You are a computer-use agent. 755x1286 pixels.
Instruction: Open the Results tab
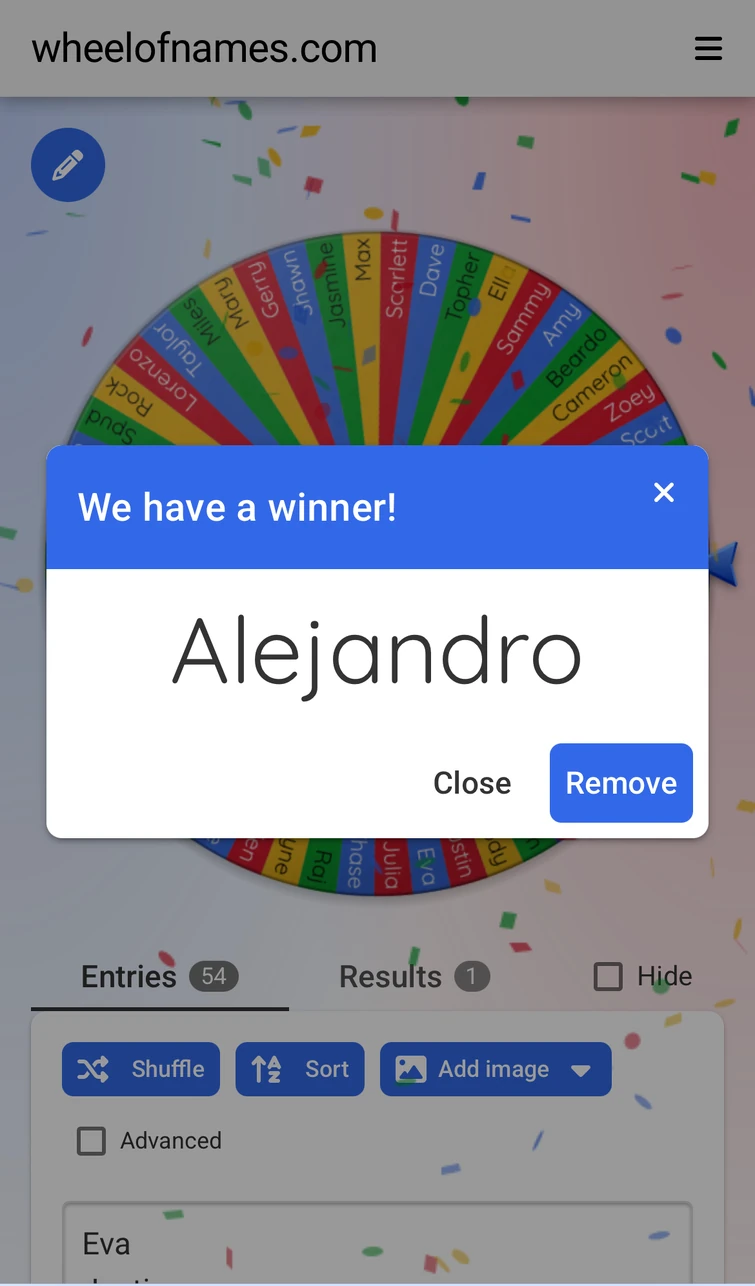click(415, 977)
